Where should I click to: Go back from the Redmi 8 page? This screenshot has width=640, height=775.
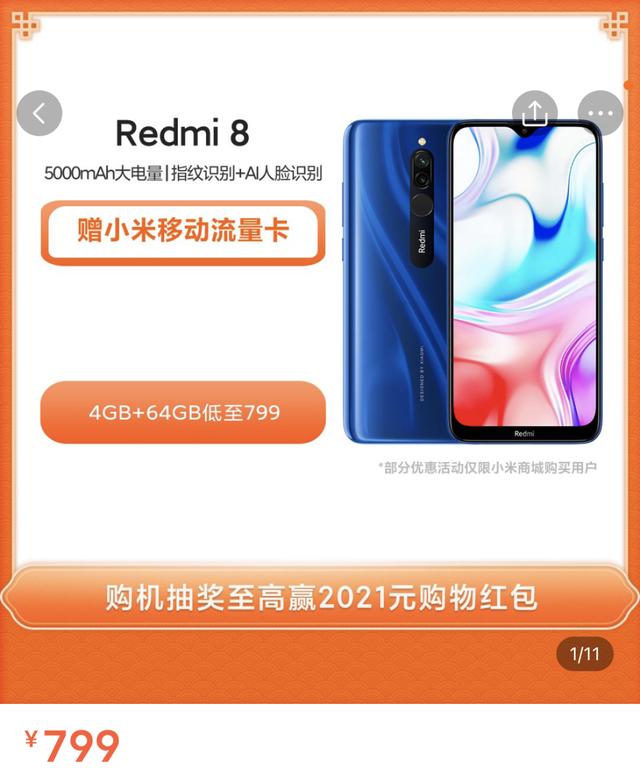point(39,113)
